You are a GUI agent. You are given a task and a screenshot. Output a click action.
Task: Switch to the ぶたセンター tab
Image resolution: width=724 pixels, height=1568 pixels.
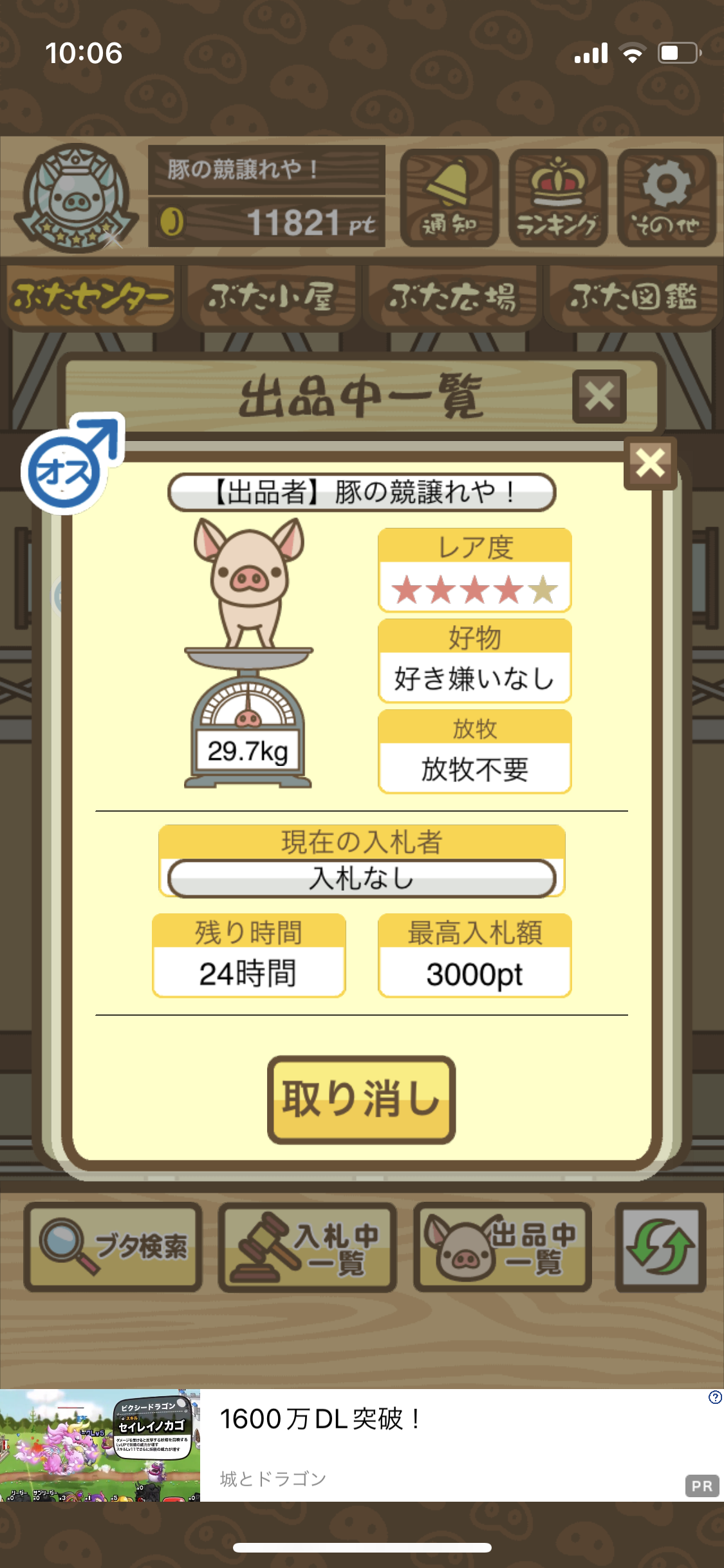pyautogui.click(x=90, y=297)
